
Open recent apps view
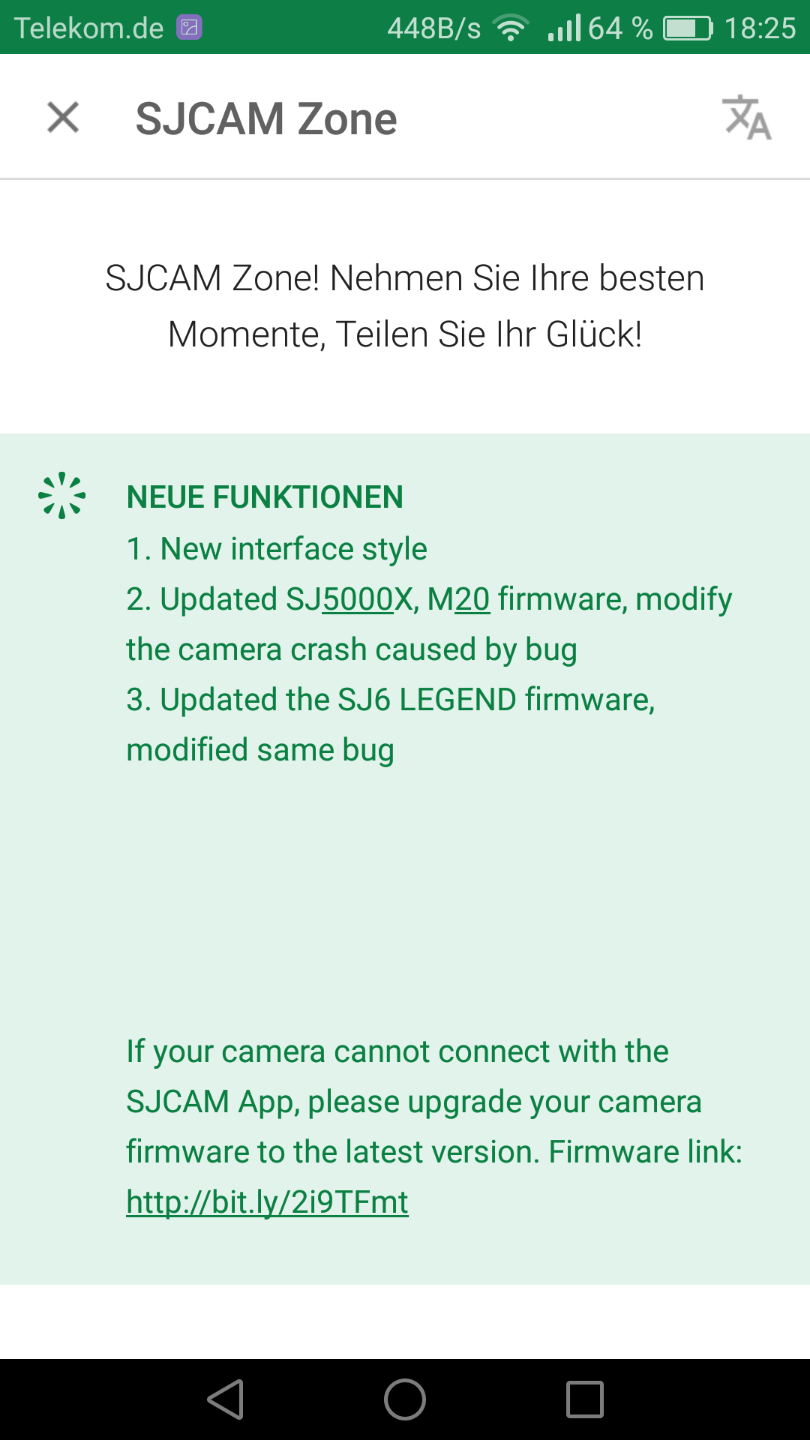tap(585, 1399)
